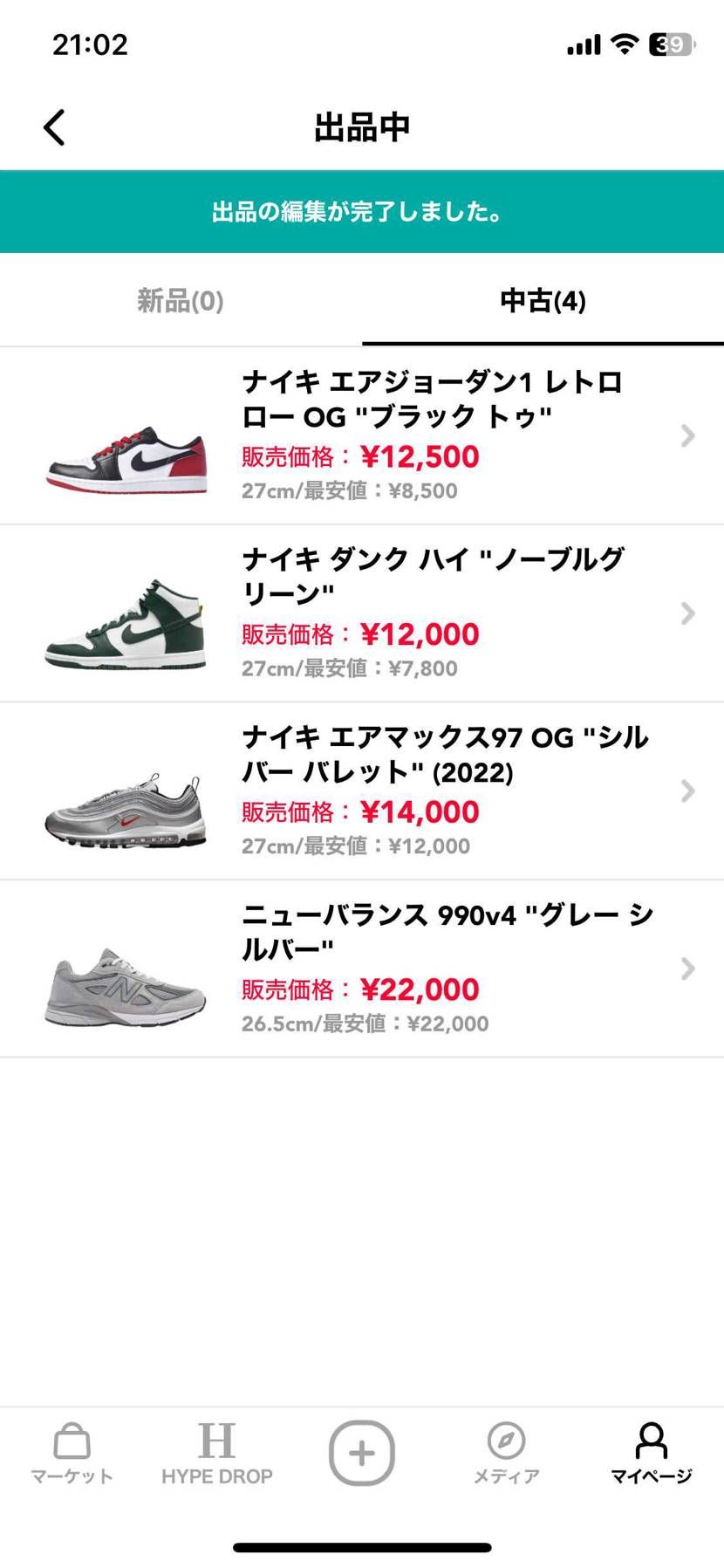The height and width of the screenshot is (1568, 724).
Task: Tap the back arrow at top left
Action: 53,126
